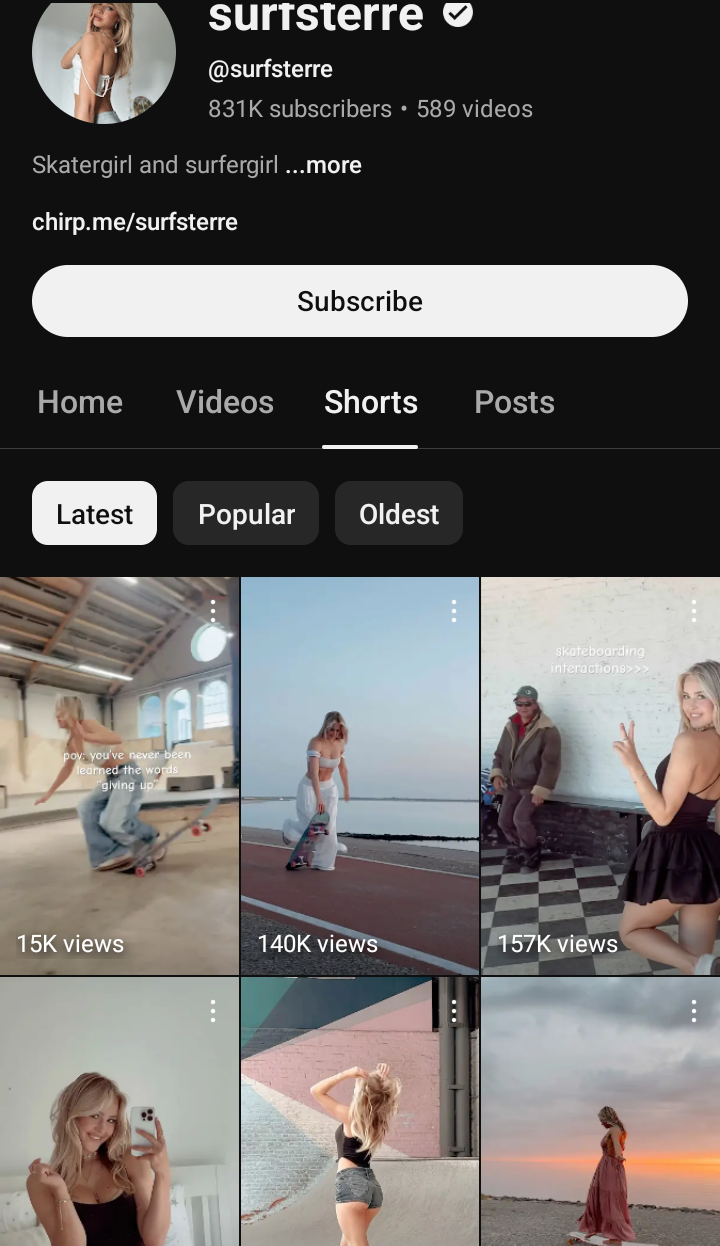This screenshot has height=1246, width=720.
Task: Play the short with 140K views
Action: coord(360,776)
